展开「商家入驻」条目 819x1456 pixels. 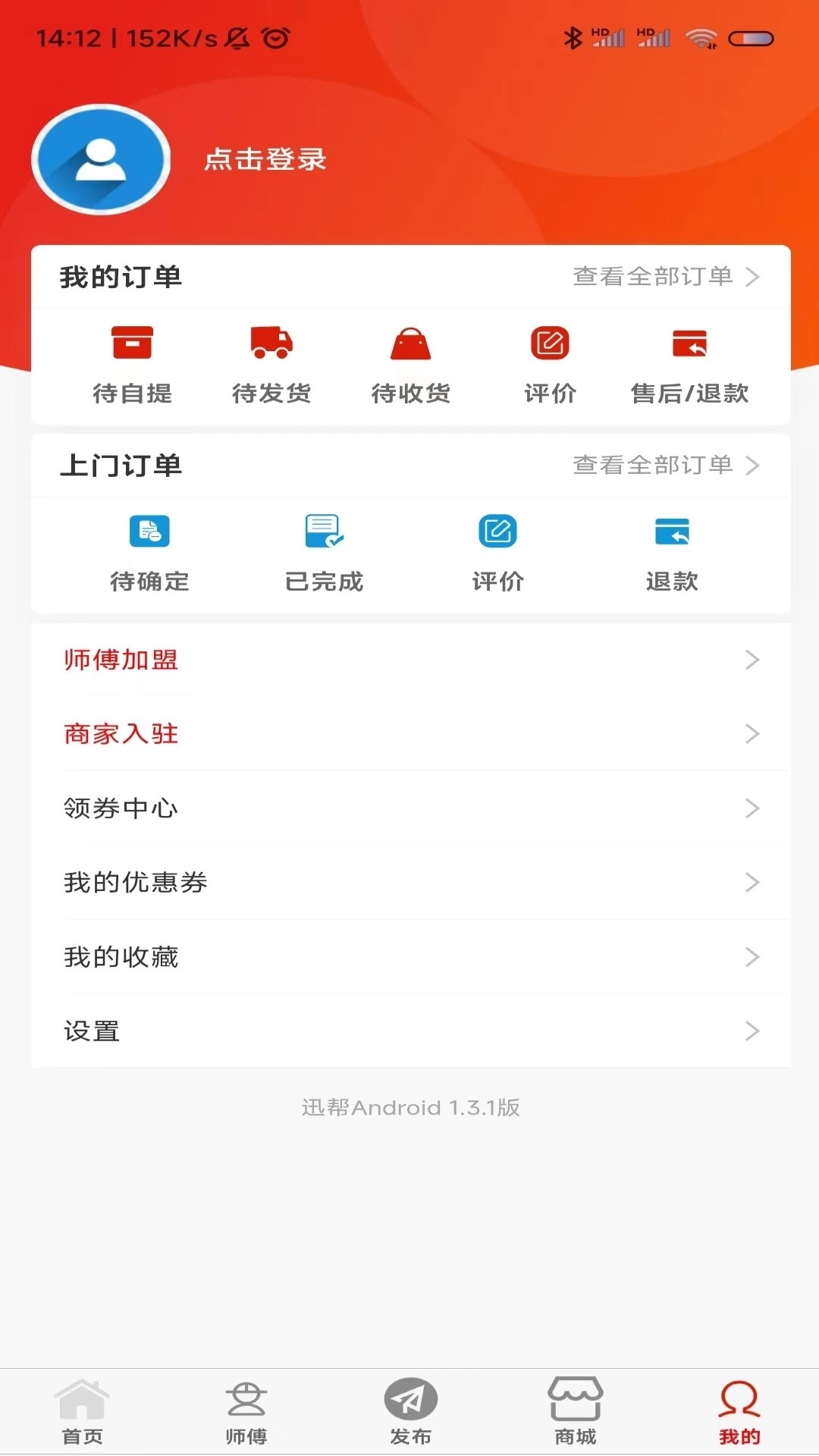(409, 734)
